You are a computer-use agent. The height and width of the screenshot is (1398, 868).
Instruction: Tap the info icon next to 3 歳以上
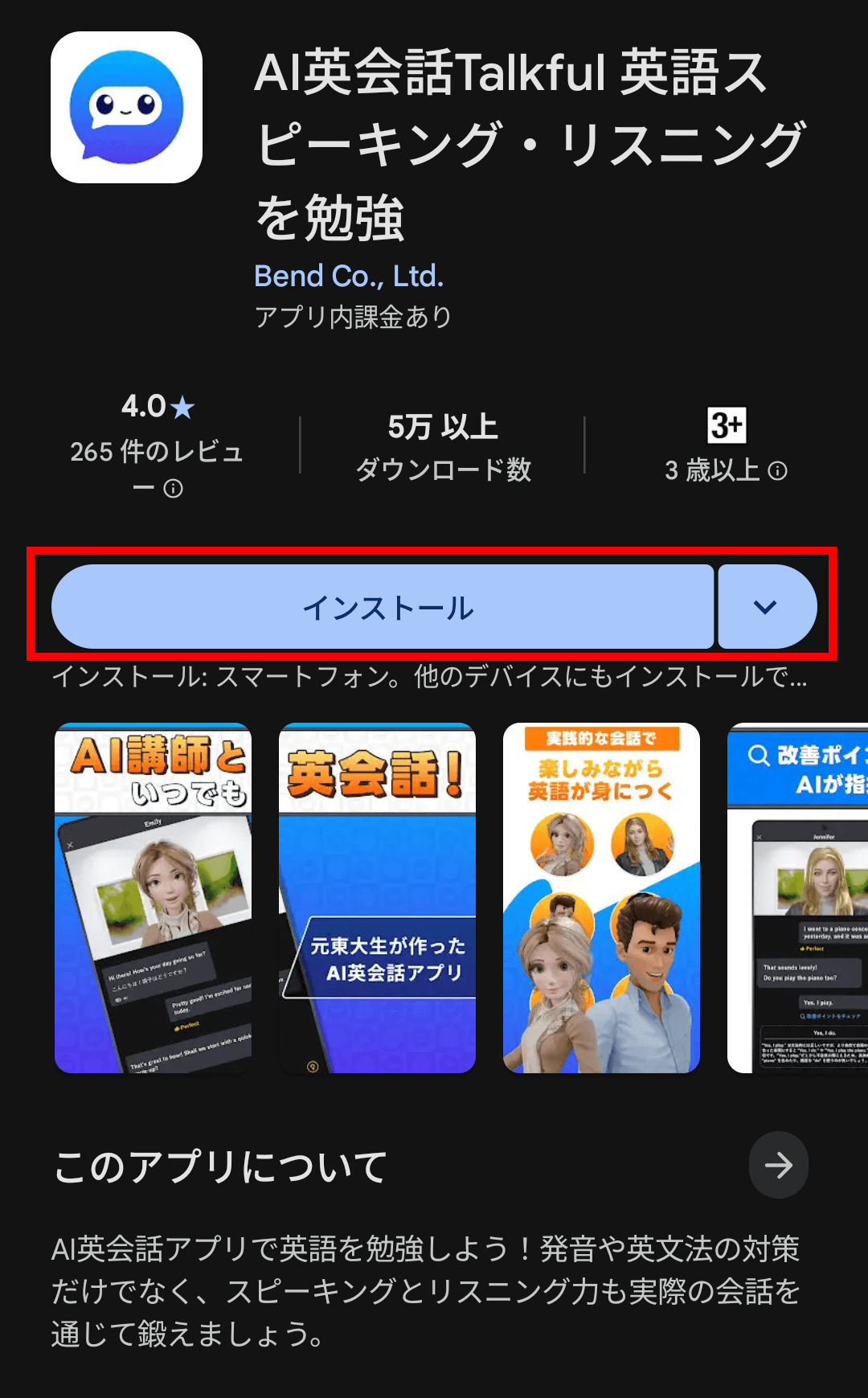click(x=777, y=471)
